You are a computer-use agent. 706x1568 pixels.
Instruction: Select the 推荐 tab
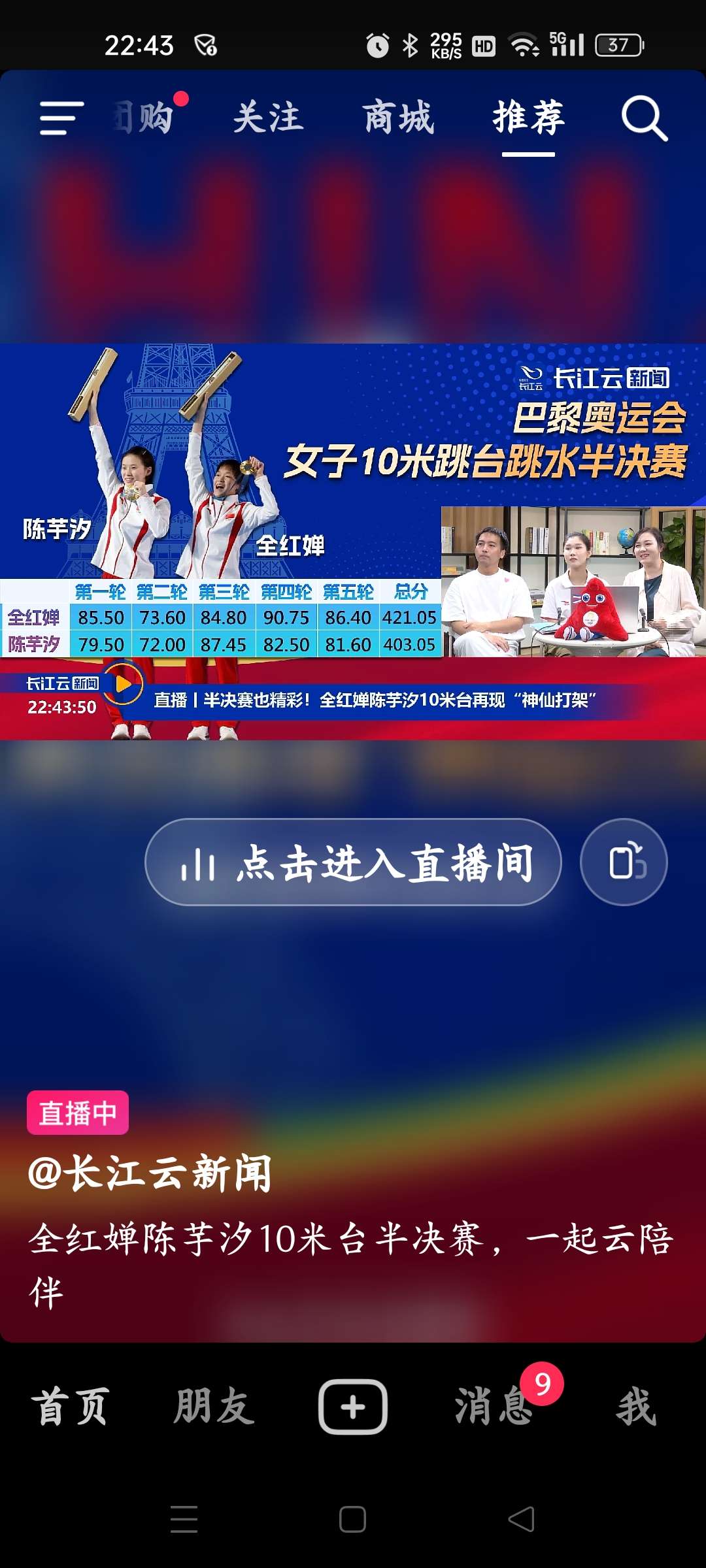tap(528, 118)
